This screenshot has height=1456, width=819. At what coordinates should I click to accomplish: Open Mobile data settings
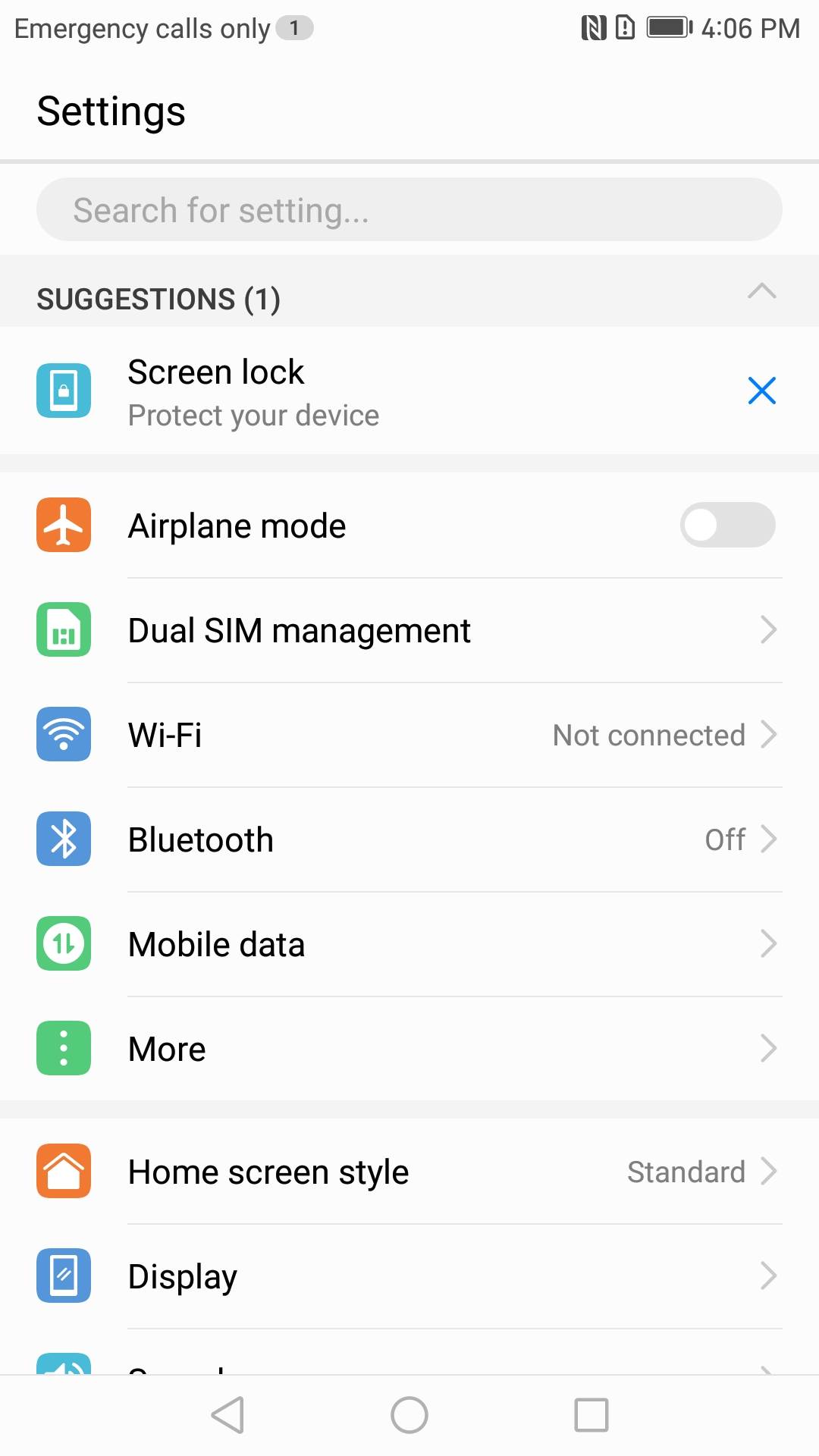pyautogui.click(x=409, y=944)
